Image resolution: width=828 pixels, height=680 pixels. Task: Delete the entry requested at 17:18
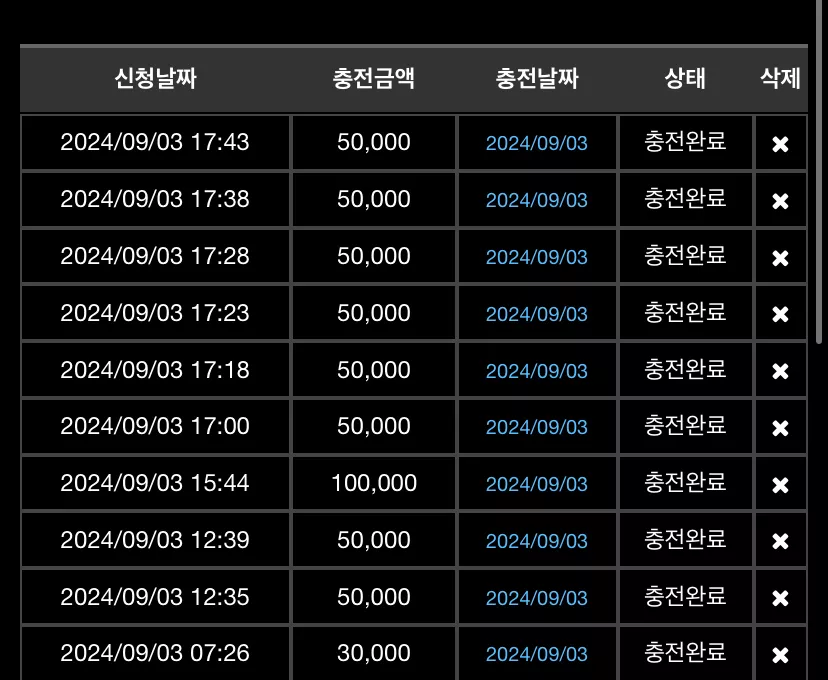point(780,371)
